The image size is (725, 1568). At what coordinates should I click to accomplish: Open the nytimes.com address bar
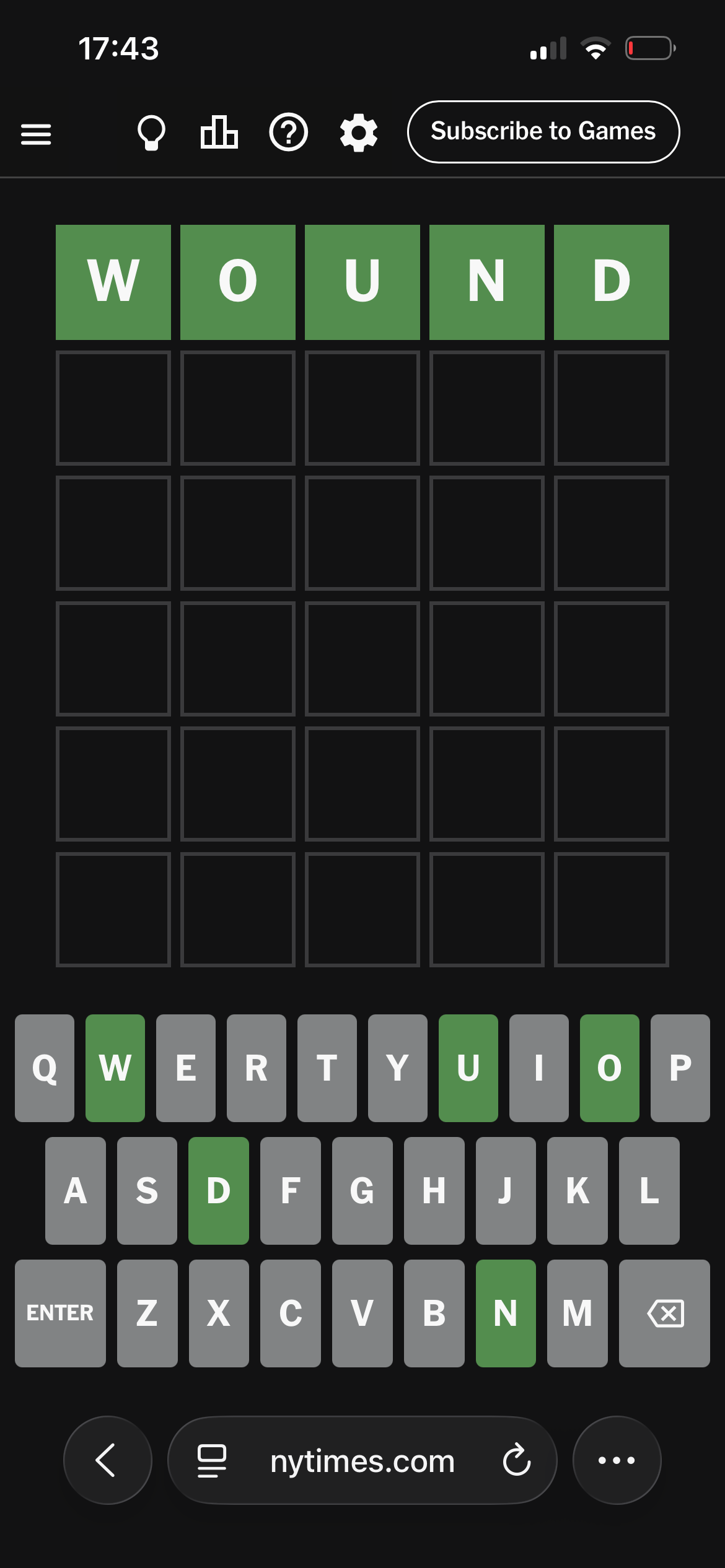pyautogui.click(x=362, y=1461)
